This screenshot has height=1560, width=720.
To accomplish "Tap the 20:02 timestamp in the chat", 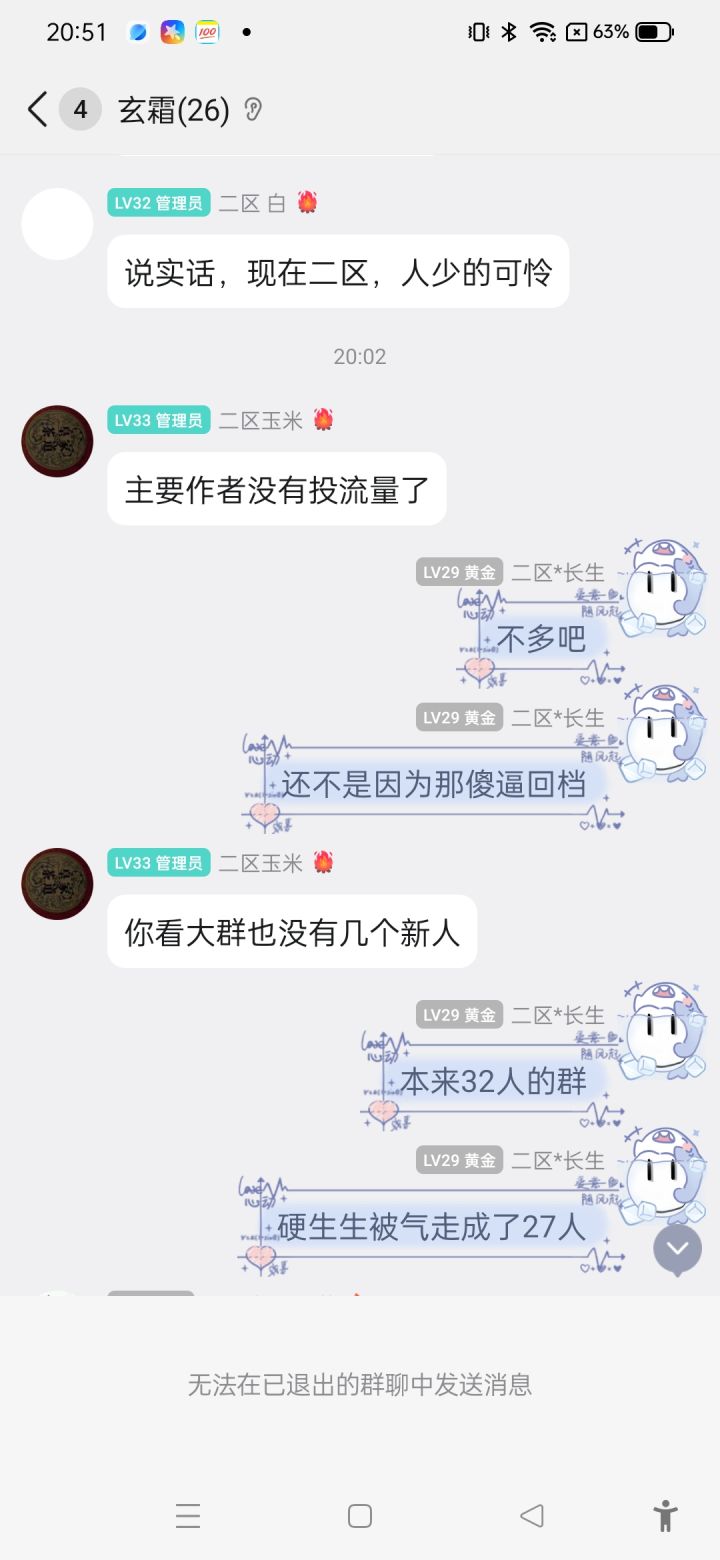I will (360, 356).
